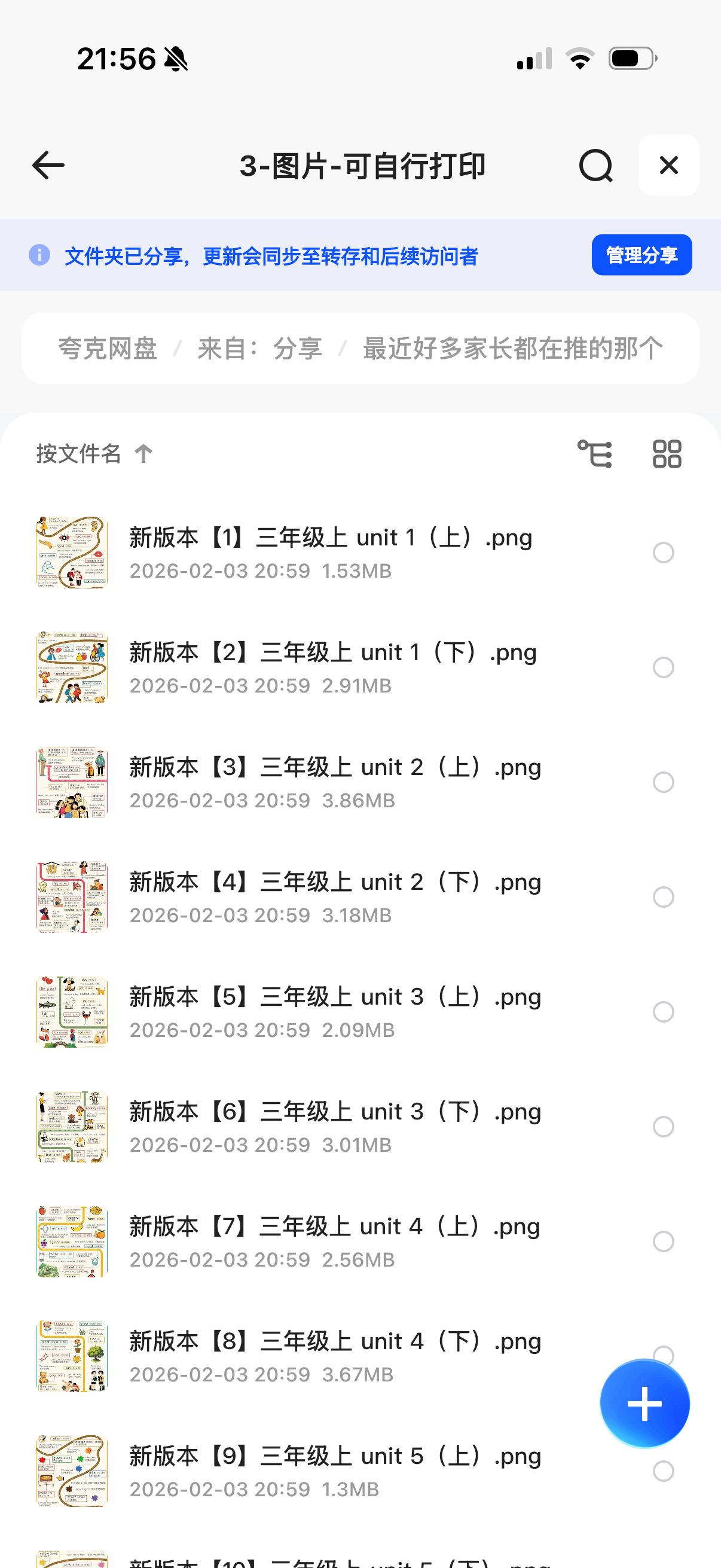Open the breadcrumb folder 最近好多家长都在推的那个
The image size is (721, 1568).
point(512,349)
